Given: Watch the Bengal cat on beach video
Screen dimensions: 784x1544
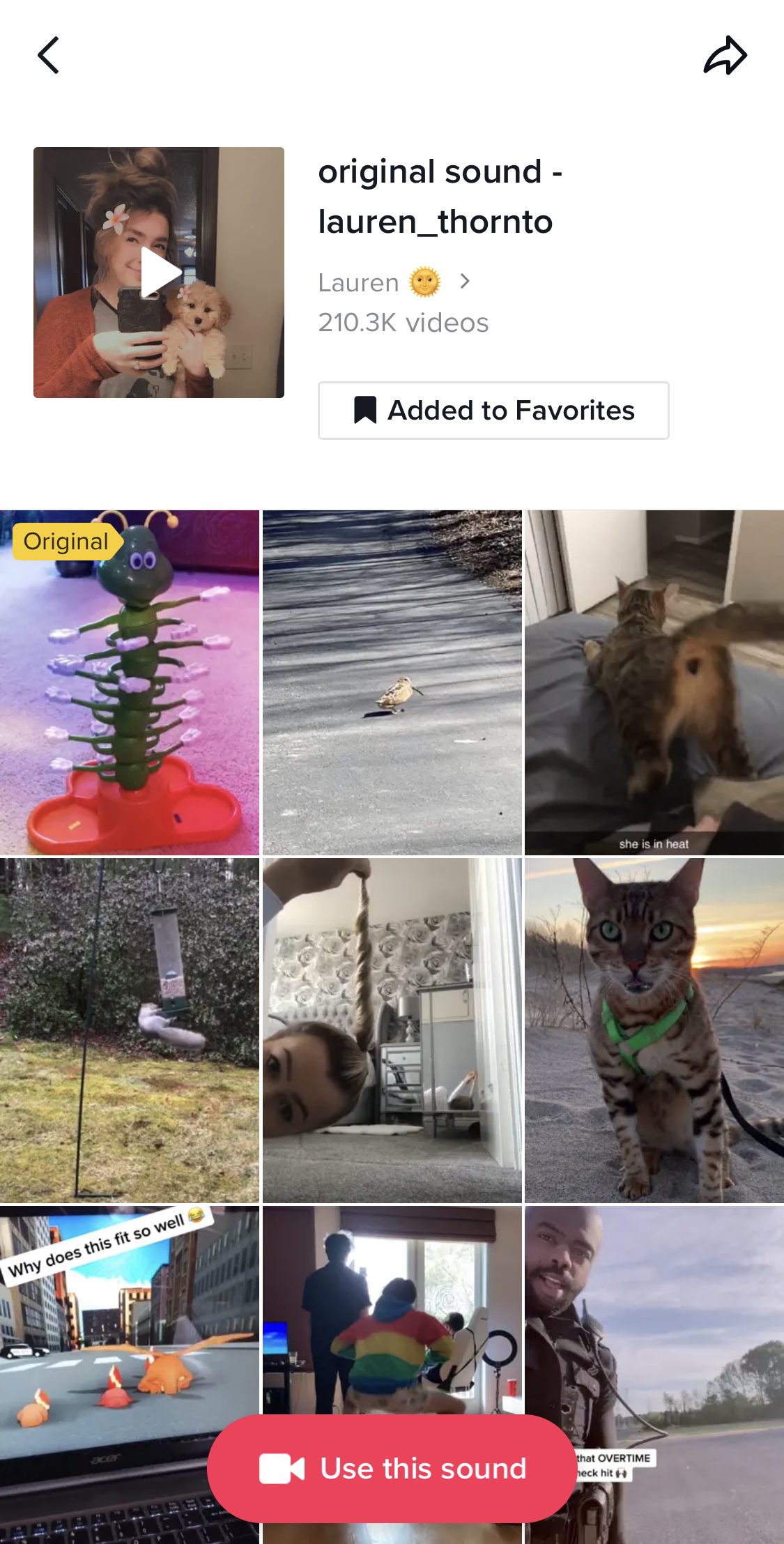Looking at the screenshot, I should [654, 1030].
